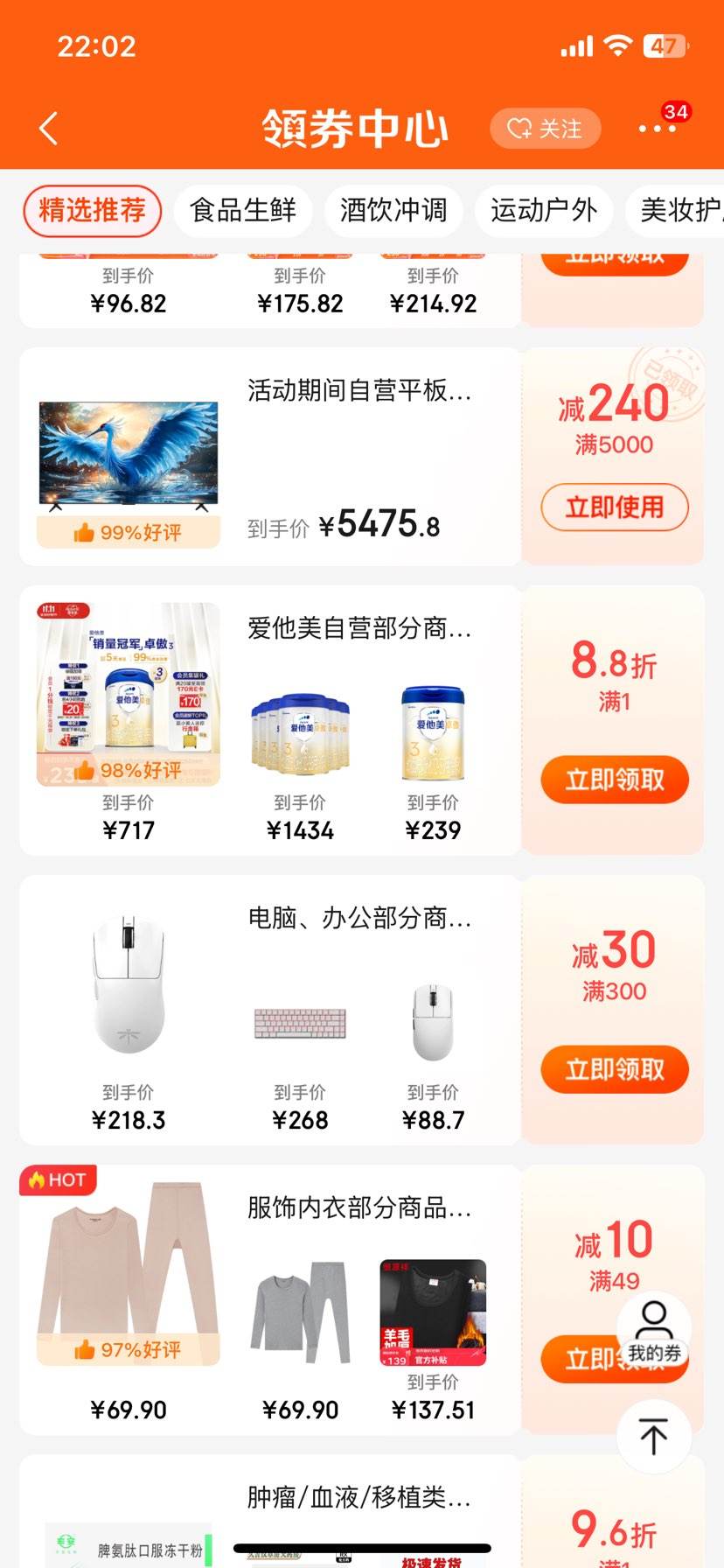Open the 酒饮冲调 category
This screenshot has width=724, height=1568.
click(393, 211)
